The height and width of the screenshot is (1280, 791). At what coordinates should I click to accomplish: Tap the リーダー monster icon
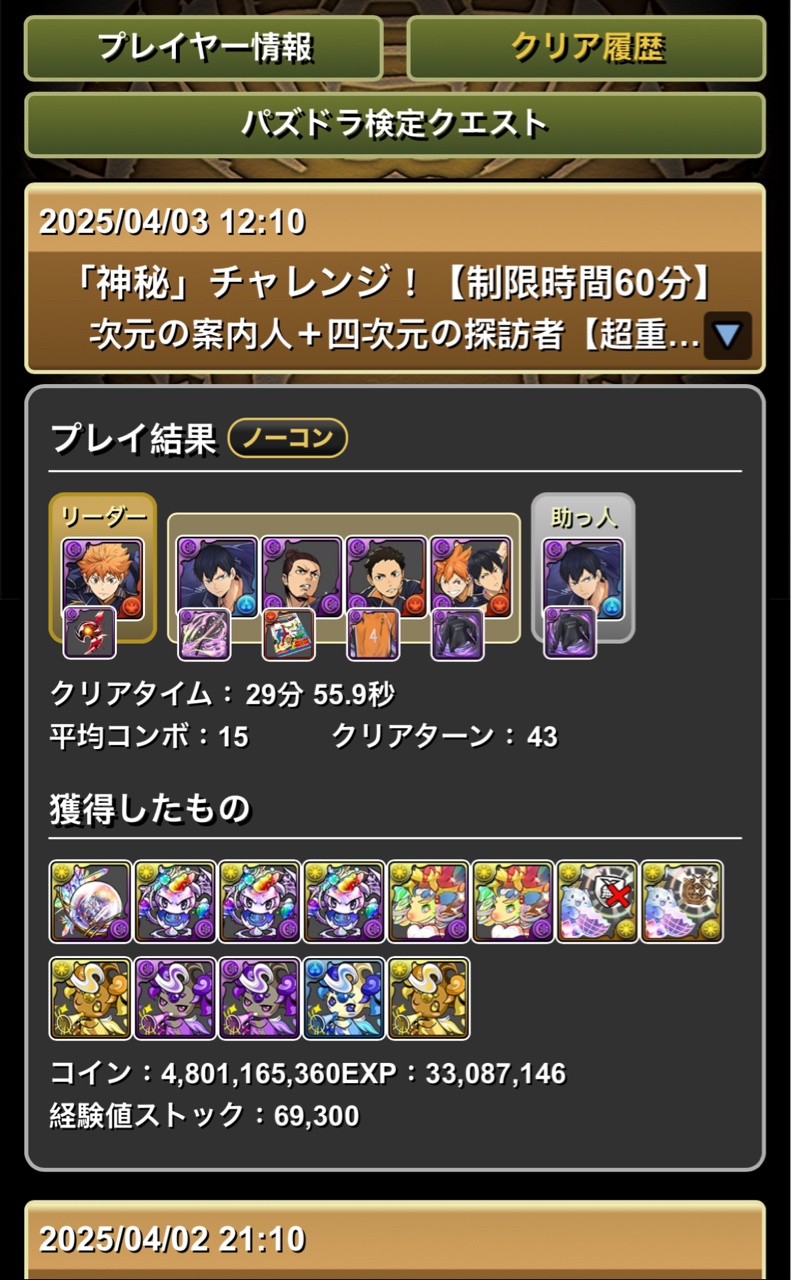click(103, 579)
